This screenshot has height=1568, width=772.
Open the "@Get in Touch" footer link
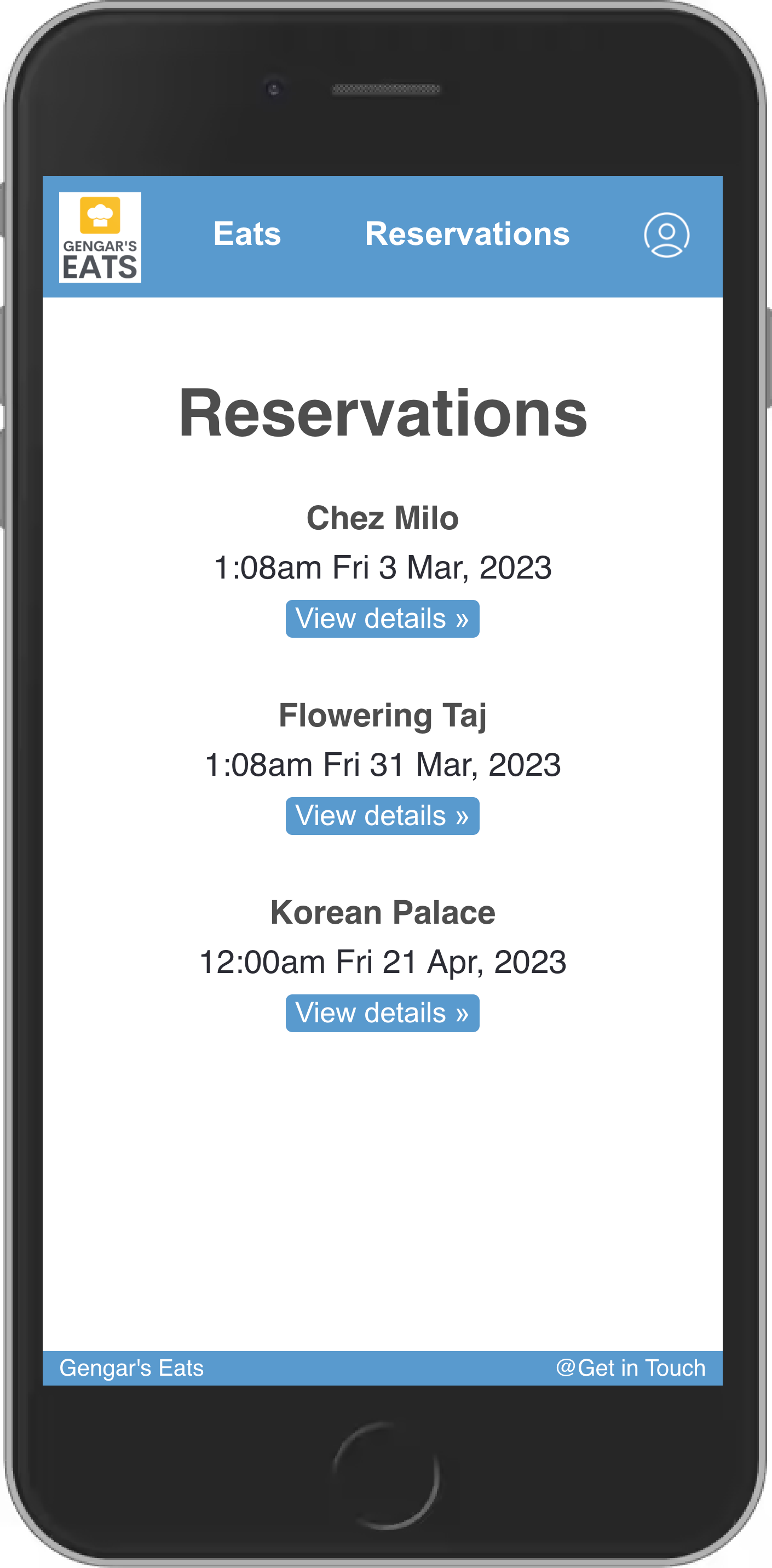click(x=630, y=1366)
